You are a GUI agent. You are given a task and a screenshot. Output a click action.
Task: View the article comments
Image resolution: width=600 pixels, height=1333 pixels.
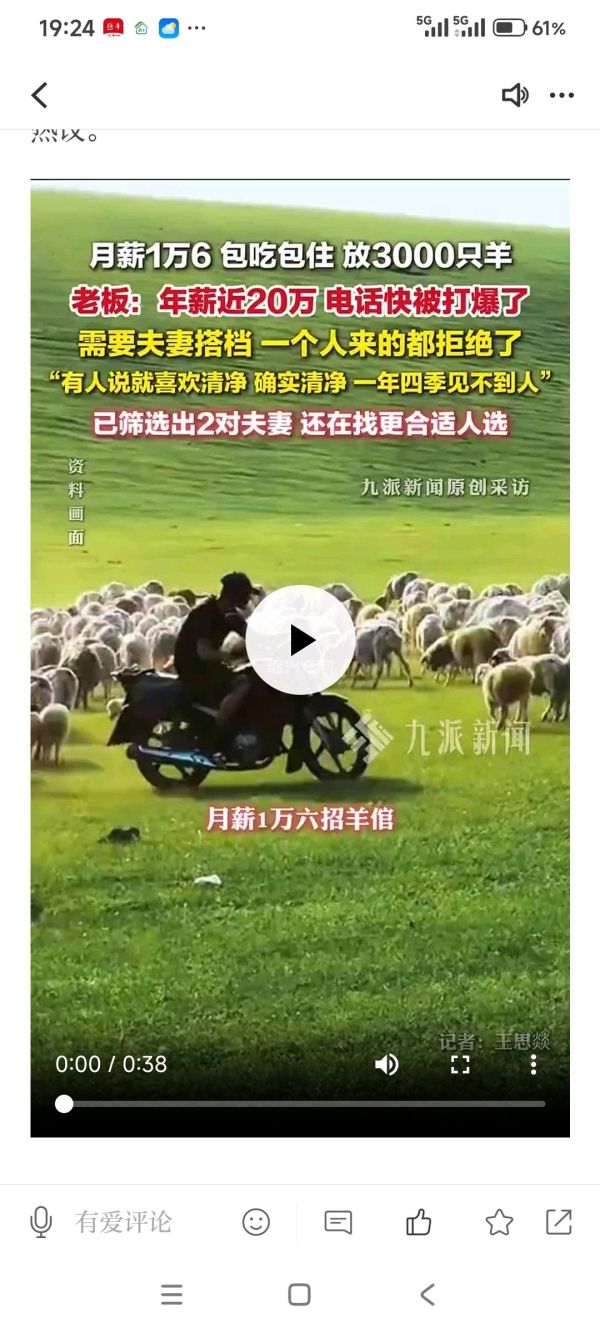pos(338,1222)
